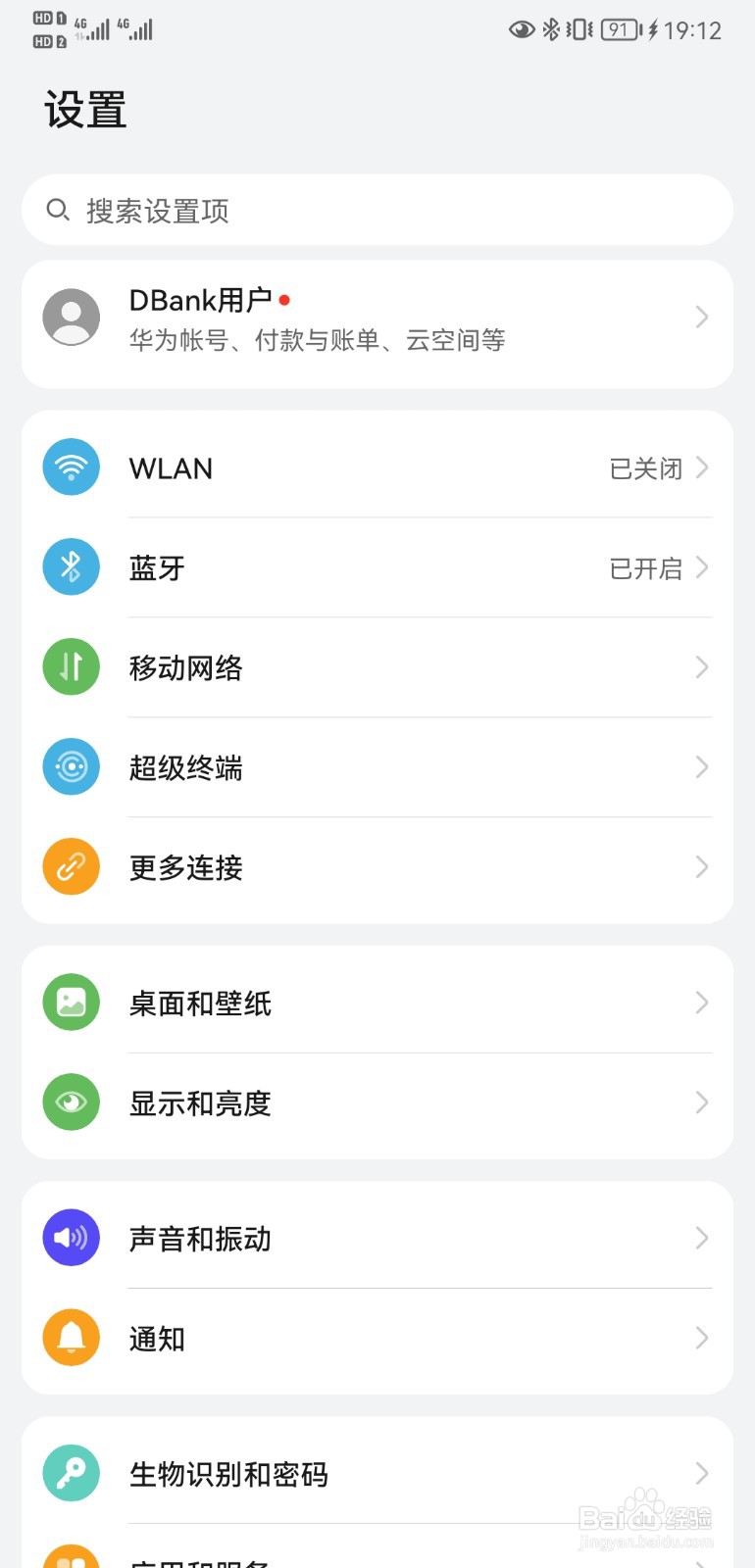Open 桌面和壁纸 via the wallpaper icon
755x1568 pixels.
(x=70, y=1002)
